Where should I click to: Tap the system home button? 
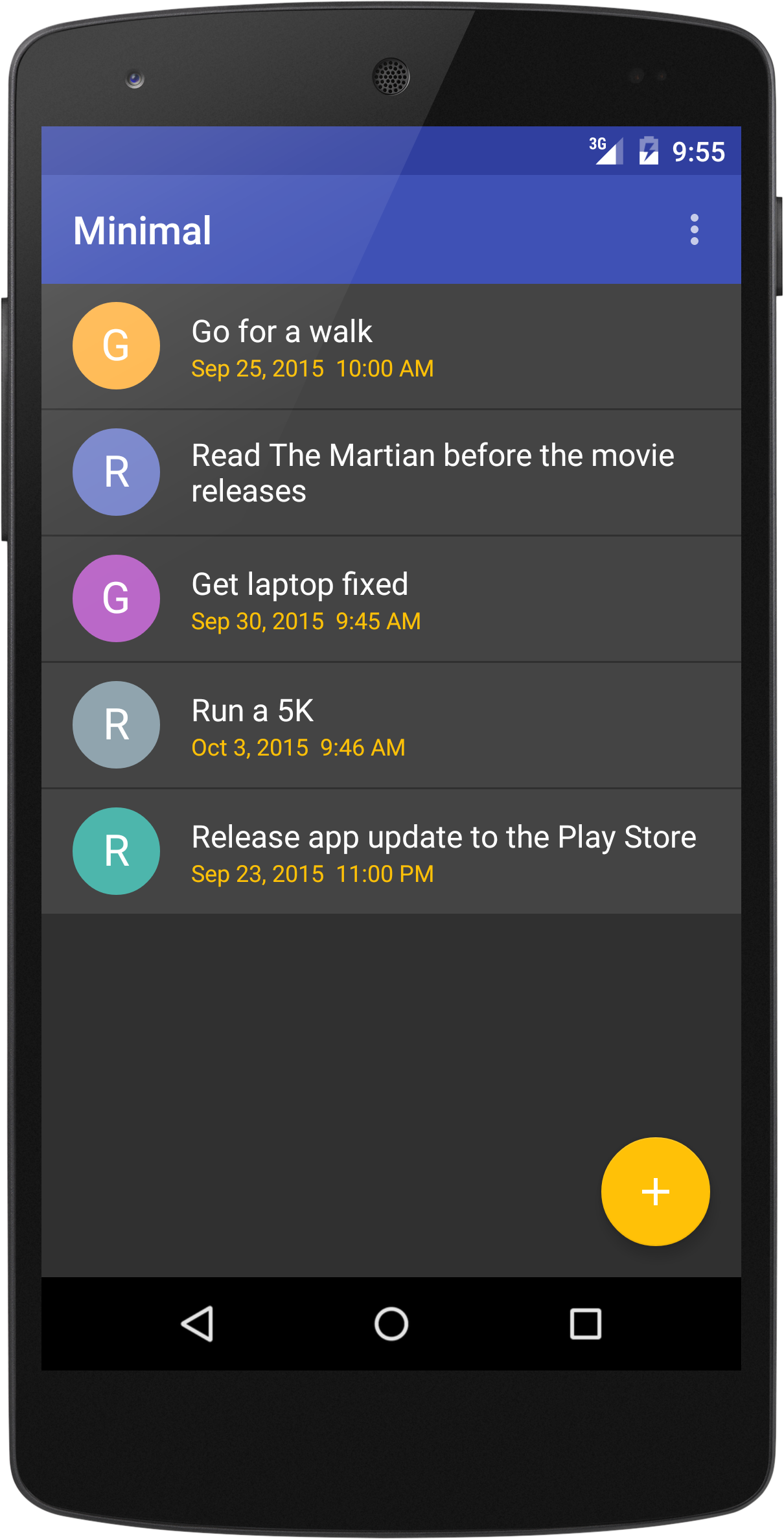tap(391, 1323)
